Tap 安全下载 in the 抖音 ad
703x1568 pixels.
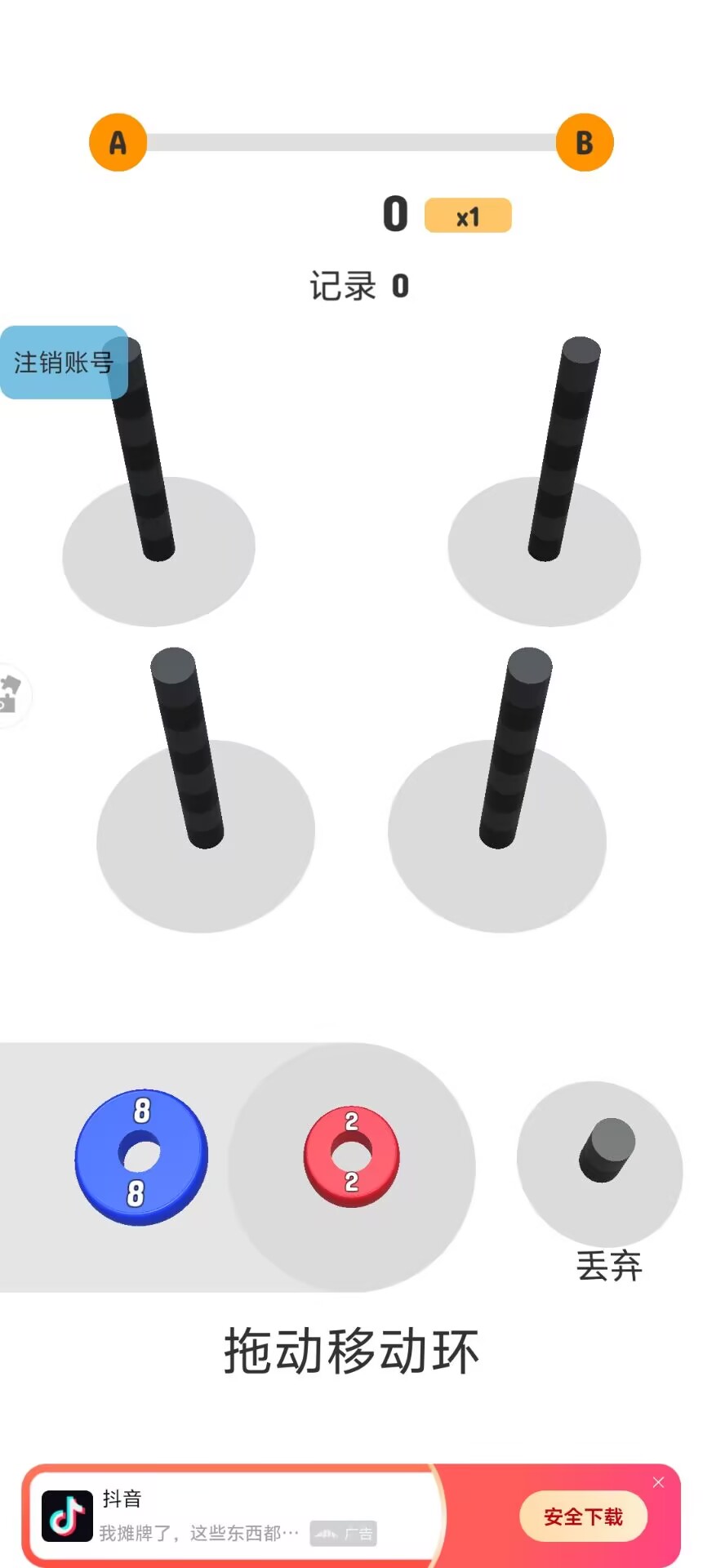tap(584, 1517)
